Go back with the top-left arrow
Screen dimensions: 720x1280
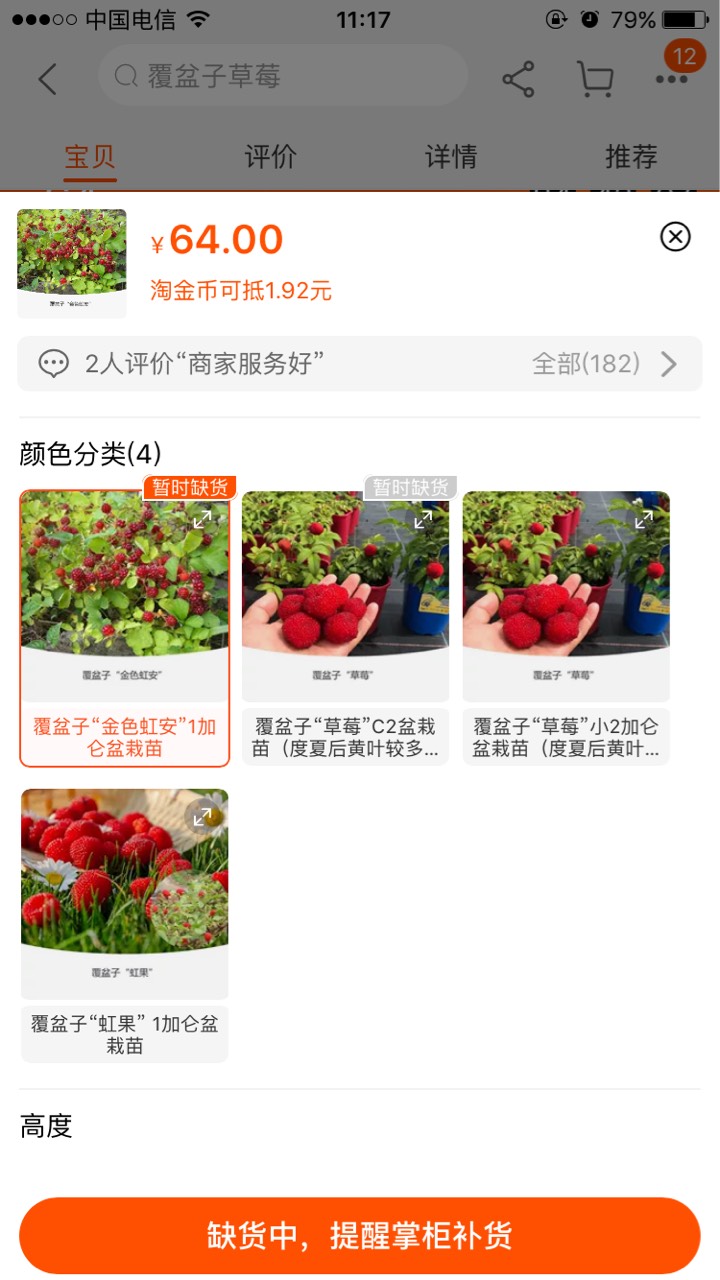pos(47,78)
